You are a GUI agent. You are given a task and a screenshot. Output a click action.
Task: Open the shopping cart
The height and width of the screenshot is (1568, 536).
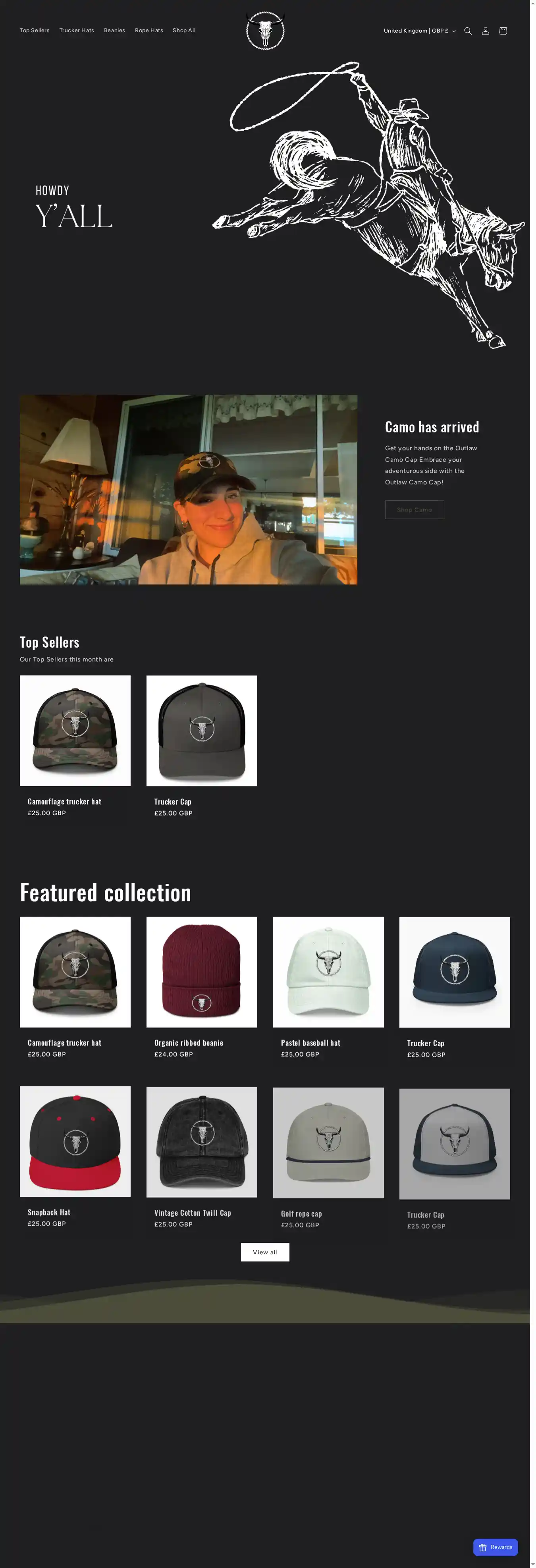[503, 31]
